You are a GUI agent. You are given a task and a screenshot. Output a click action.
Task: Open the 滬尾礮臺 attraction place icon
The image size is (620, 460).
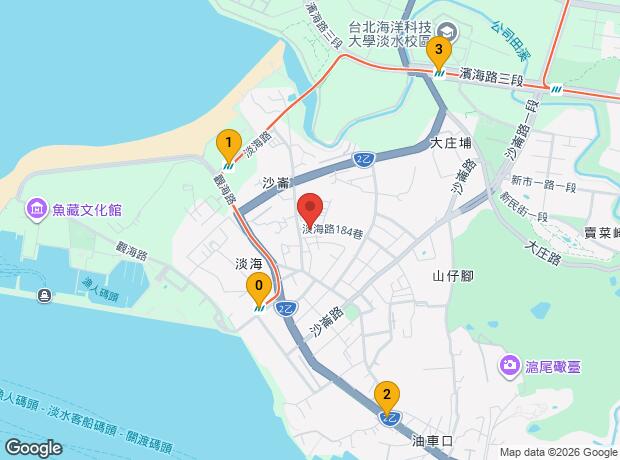point(510,366)
